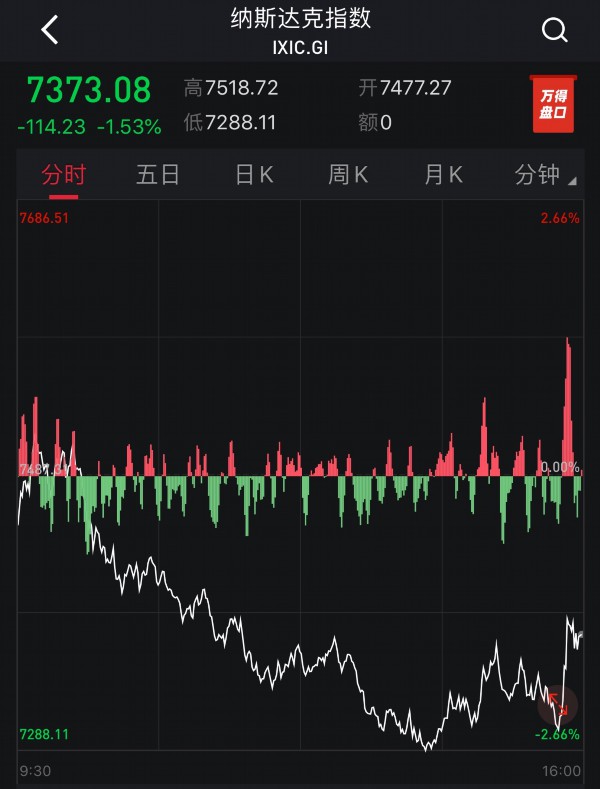The width and height of the screenshot is (600, 789).
Task: Switch to the 五日 chart tab
Action: [x=158, y=175]
